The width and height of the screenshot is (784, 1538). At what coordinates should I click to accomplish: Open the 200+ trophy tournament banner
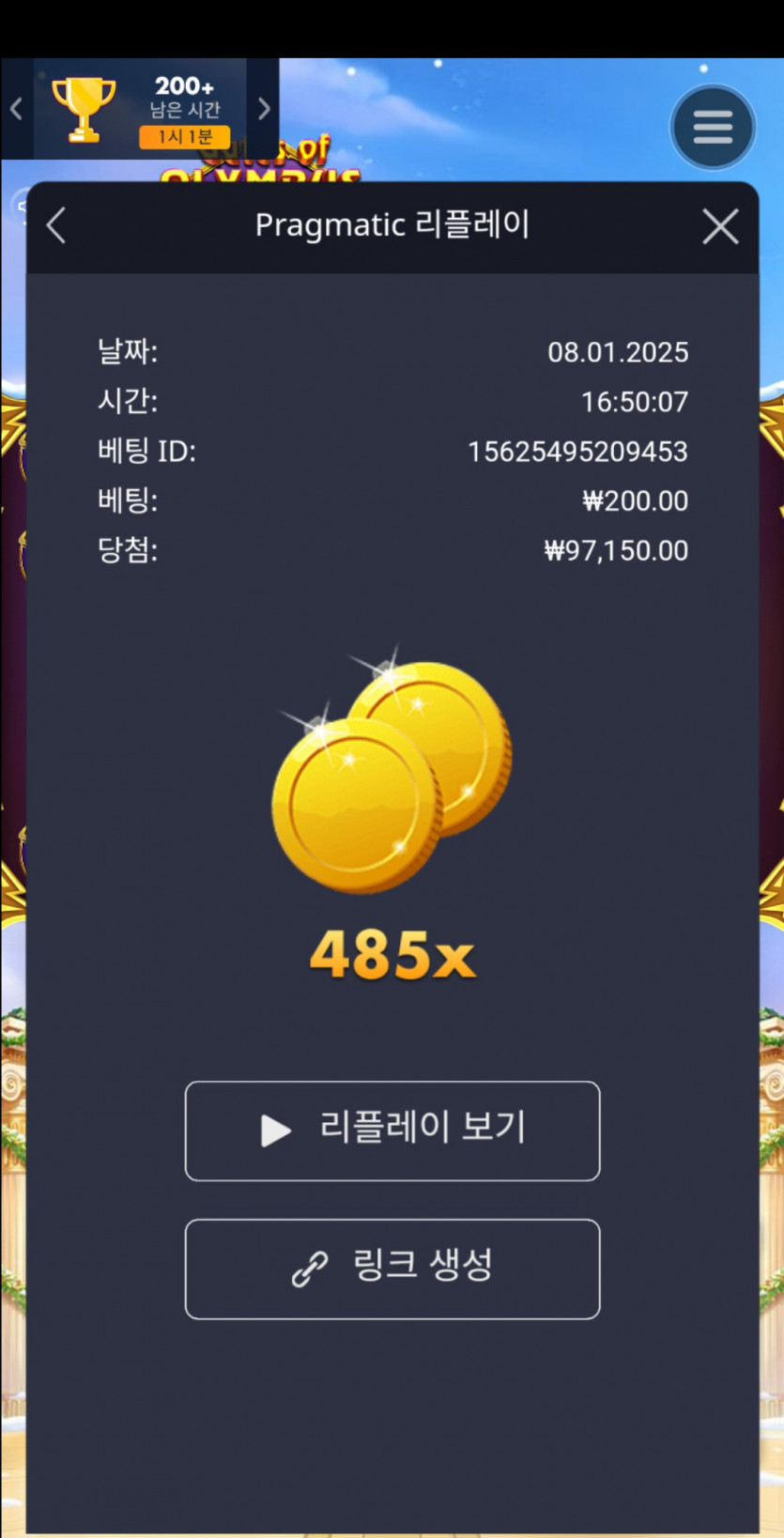[x=141, y=110]
